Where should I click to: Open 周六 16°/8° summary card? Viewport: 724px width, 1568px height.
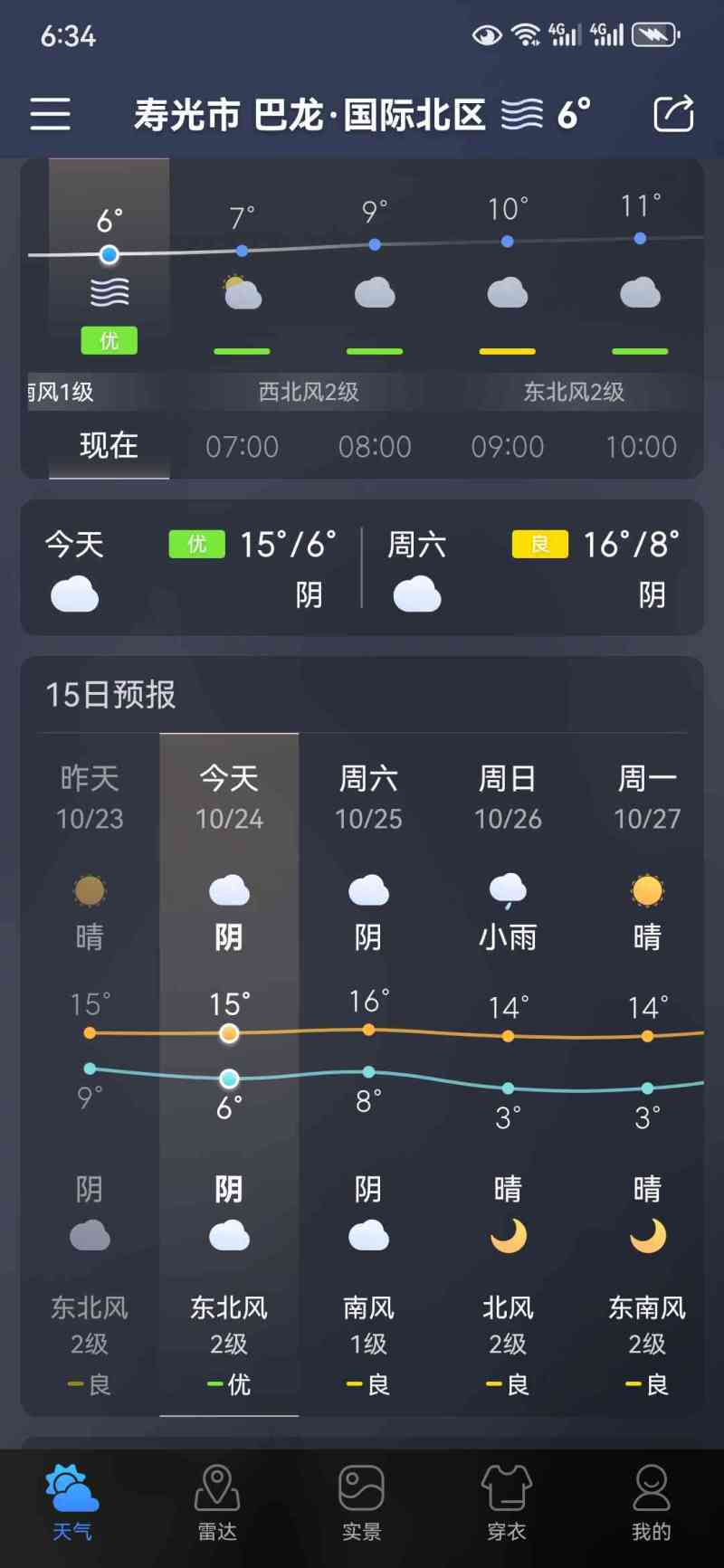533,568
